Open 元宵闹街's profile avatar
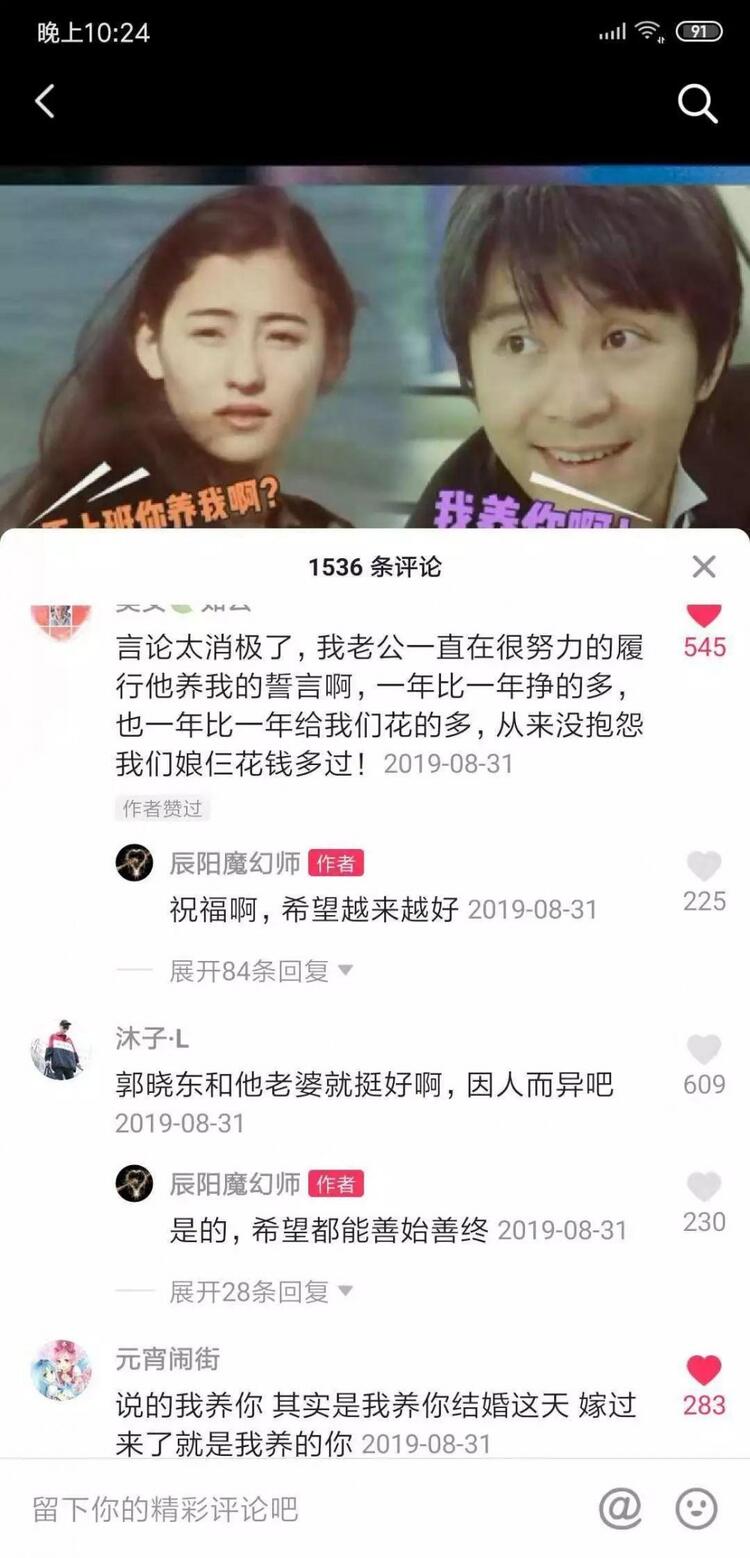Viewport: 750px width, 1558px height. pos(60,1370)
